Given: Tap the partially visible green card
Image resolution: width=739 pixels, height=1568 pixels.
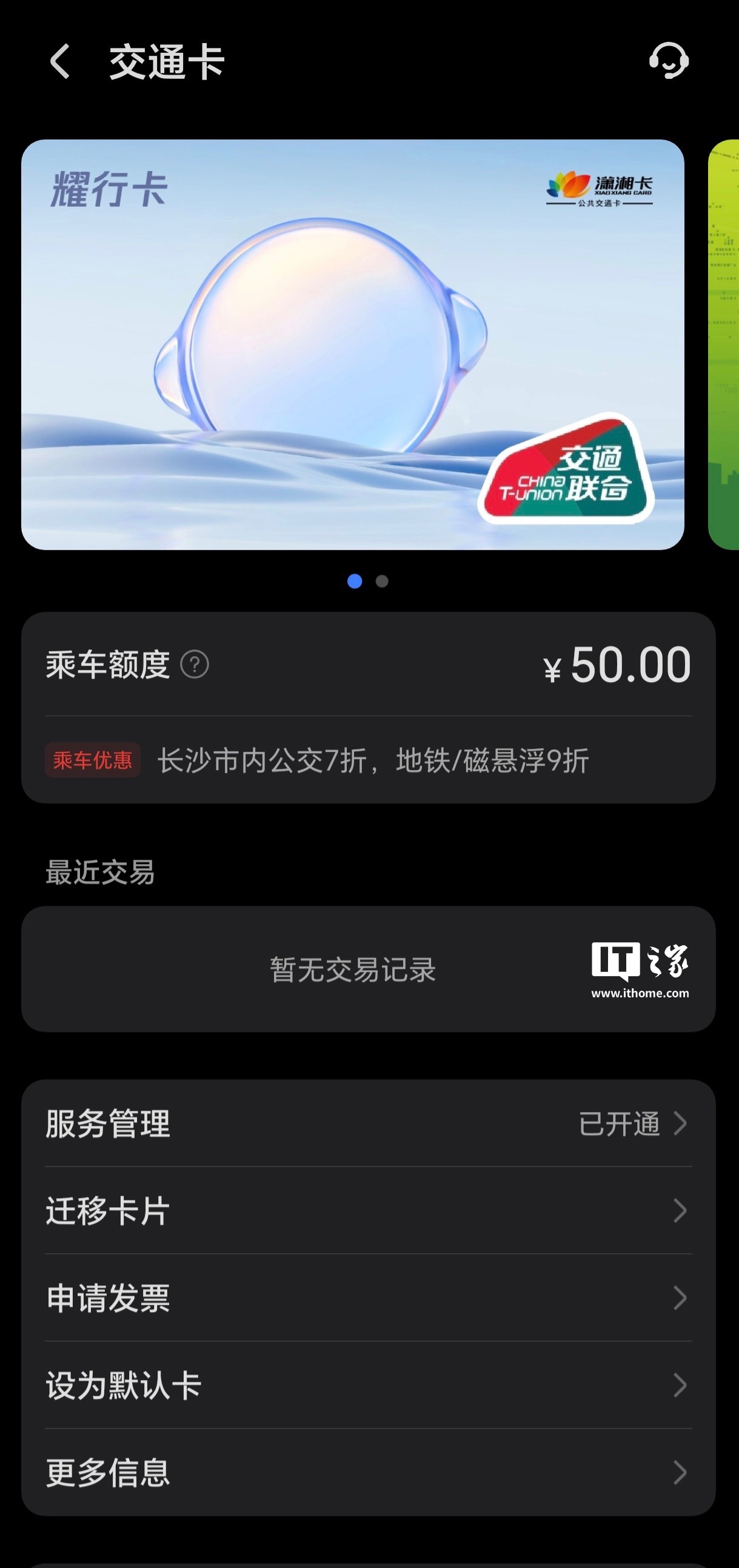Looking at the screenshot, I should [724, 341].
